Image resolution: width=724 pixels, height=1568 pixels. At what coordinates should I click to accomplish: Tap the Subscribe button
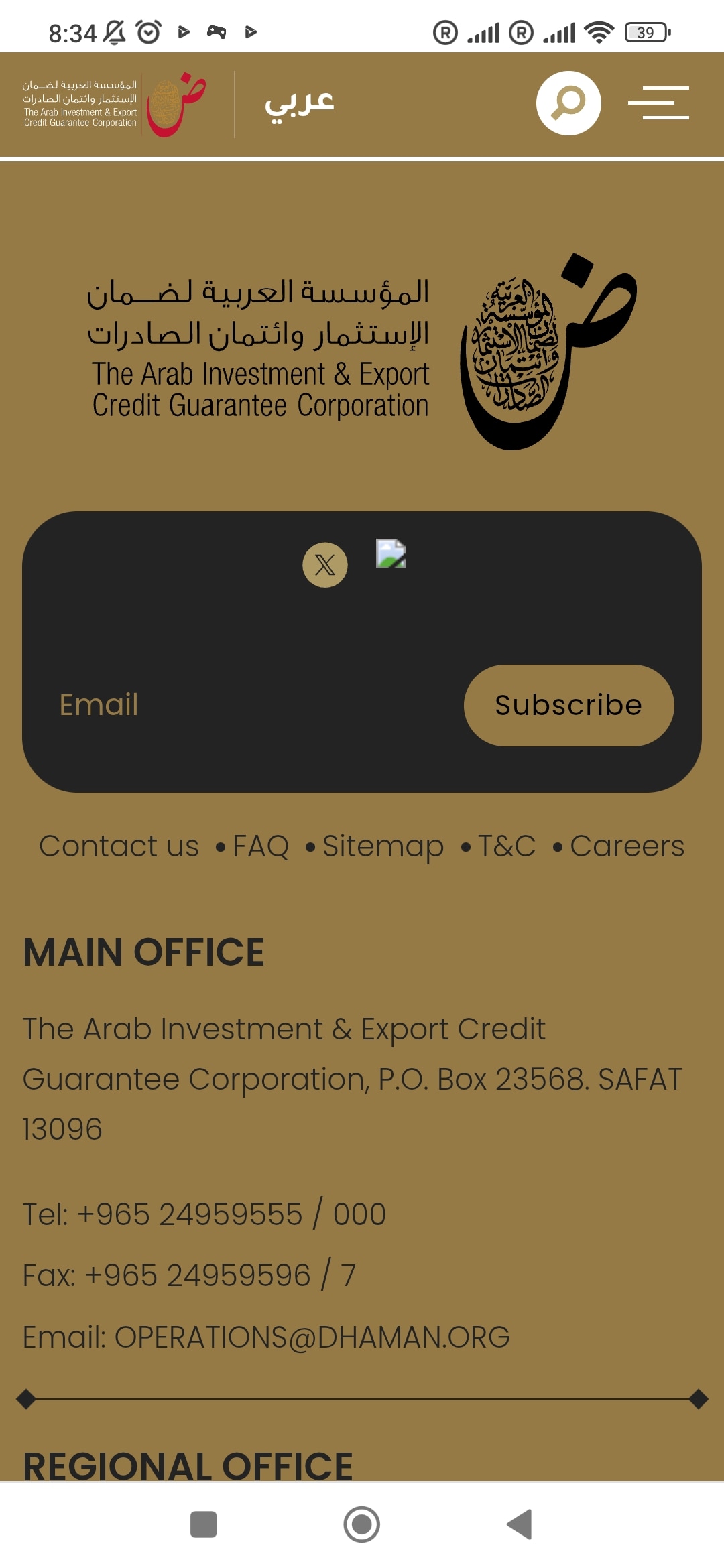[x=568, y=705]
